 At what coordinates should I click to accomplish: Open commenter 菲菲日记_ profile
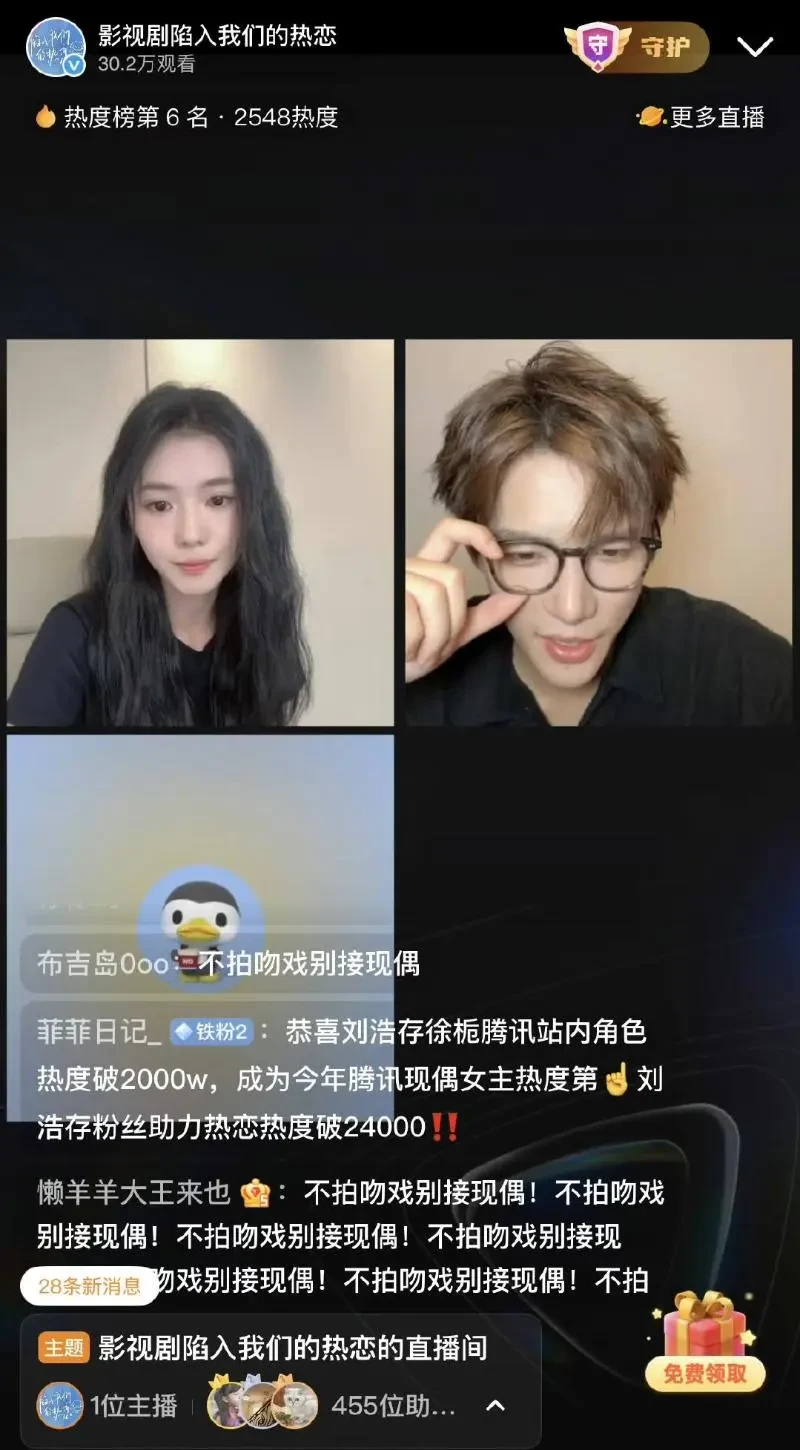point(98,1031)
